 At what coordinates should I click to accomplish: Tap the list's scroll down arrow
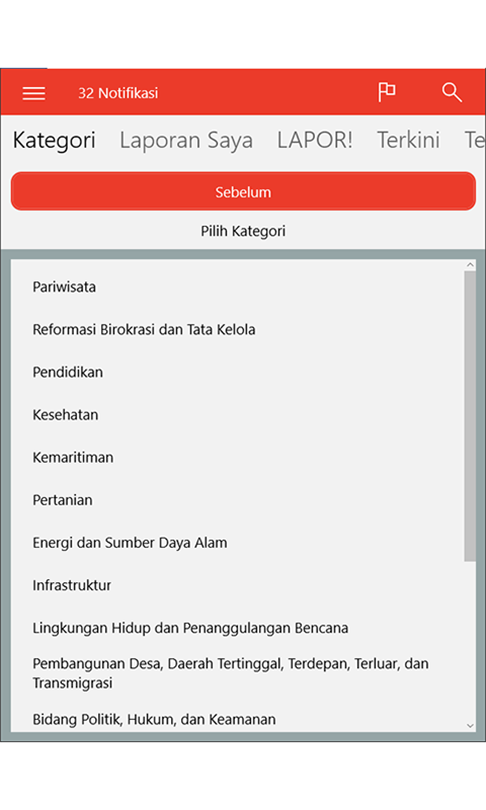[x=470, y=725]
